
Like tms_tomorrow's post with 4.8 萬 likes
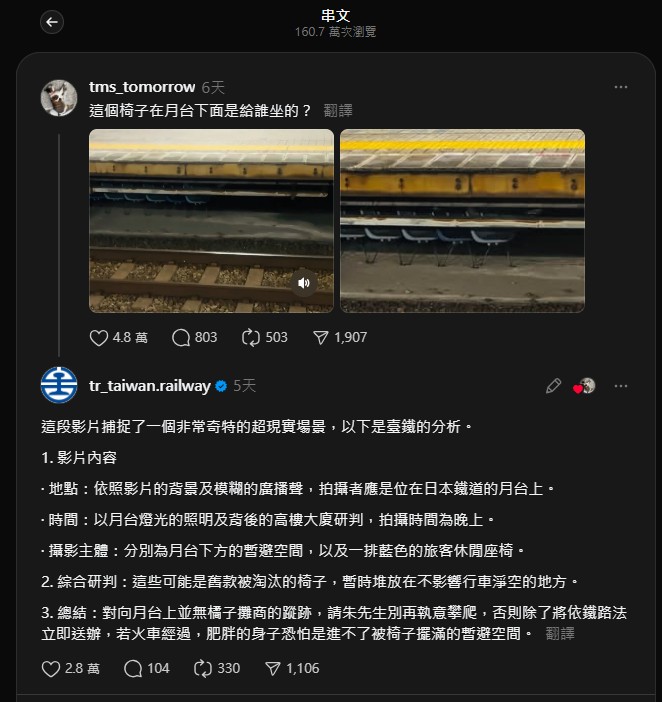pos(99,338)
